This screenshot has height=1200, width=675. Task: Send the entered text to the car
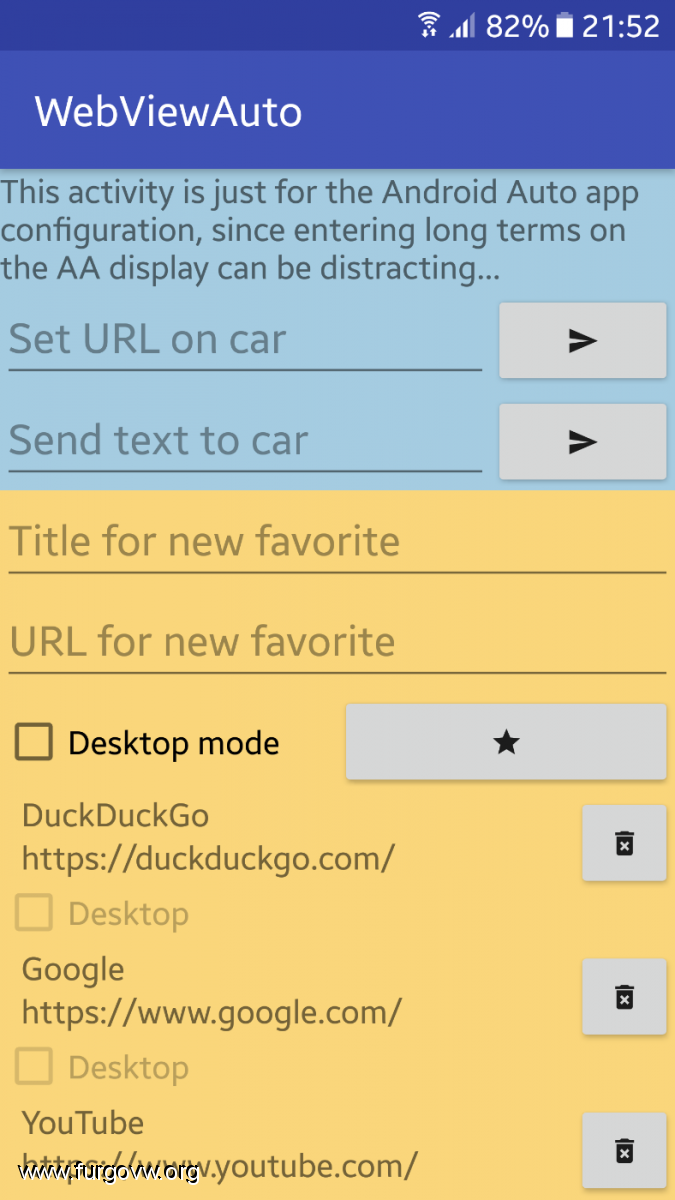click(x=583, y=442)
